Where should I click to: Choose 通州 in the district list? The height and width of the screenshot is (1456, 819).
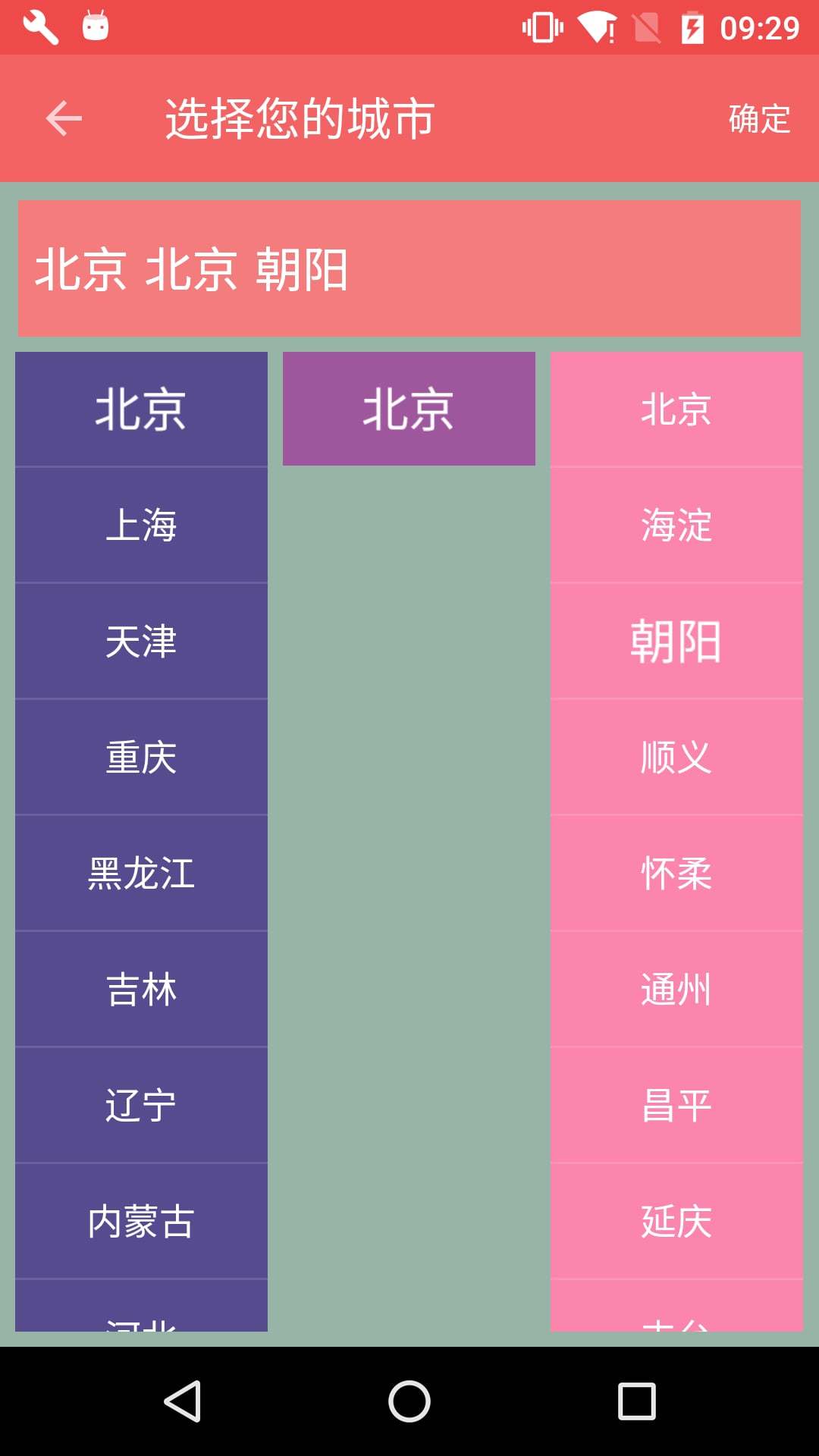(676, 989)
